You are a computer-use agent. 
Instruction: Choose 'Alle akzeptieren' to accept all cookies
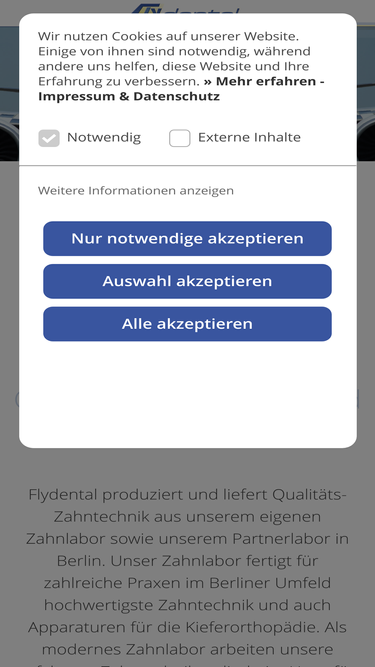click(187, 324)
